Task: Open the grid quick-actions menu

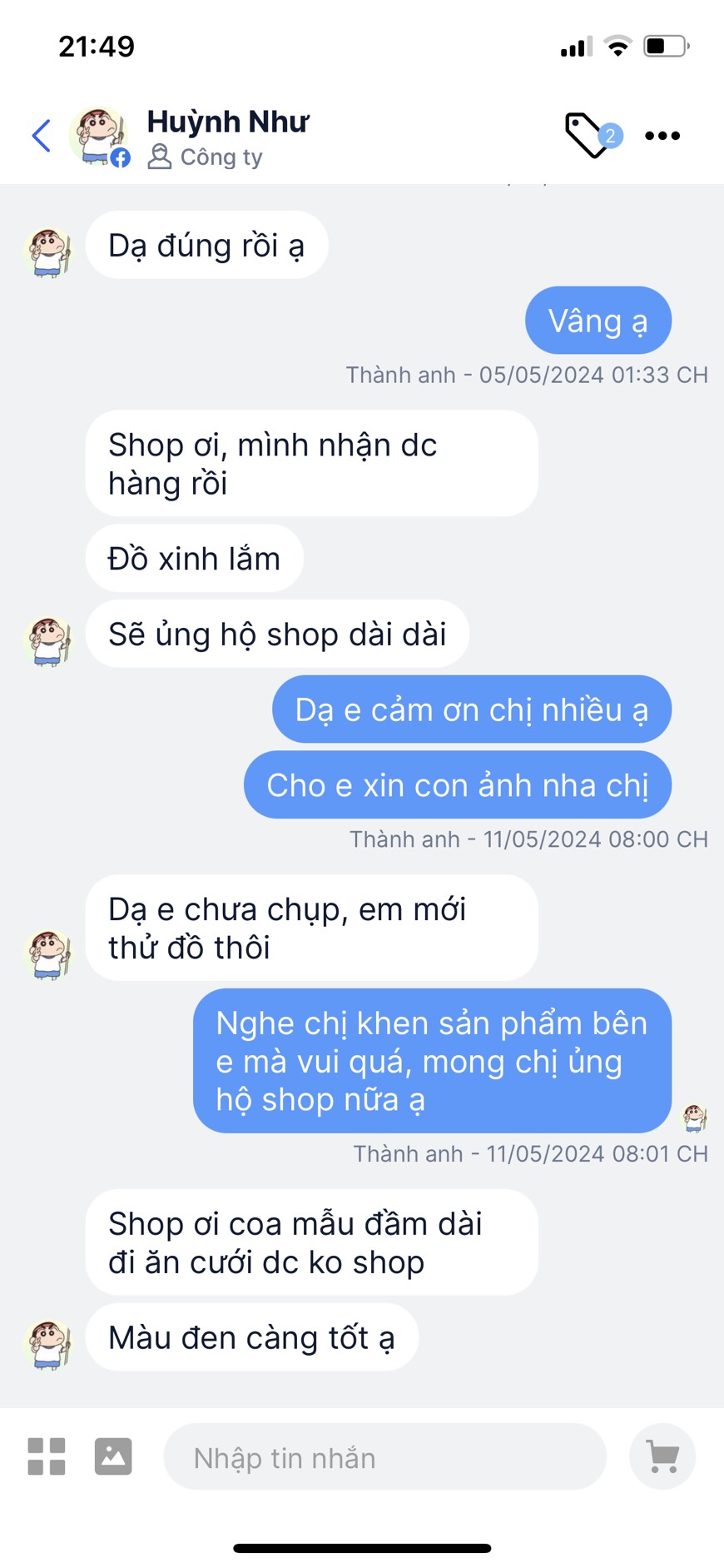Action: (47, 1456)
